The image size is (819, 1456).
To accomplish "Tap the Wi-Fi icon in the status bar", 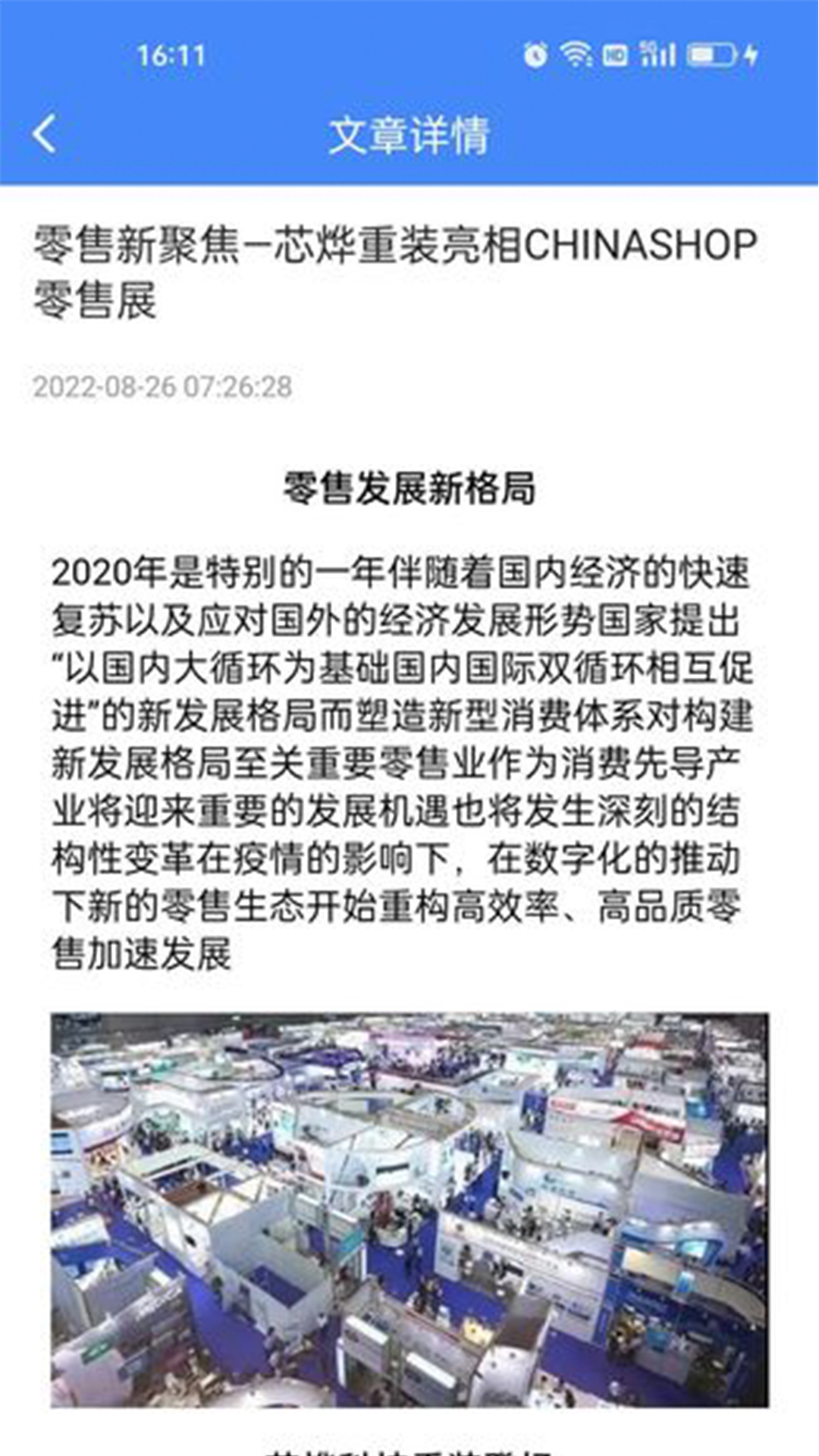I will 576,53.
